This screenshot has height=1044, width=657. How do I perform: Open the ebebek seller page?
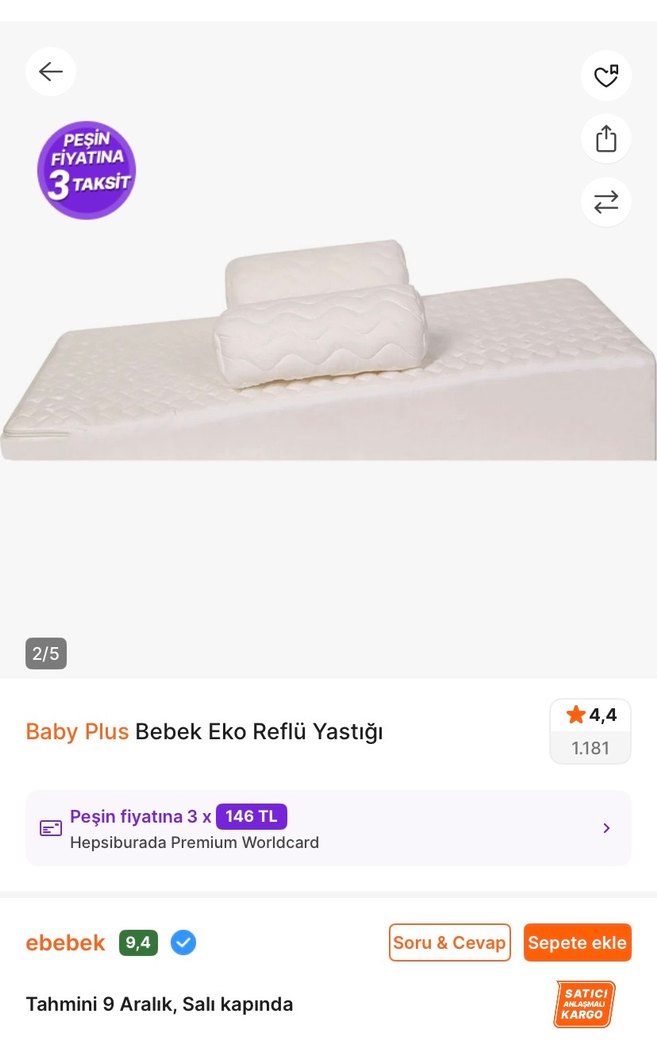click(65, 942)
